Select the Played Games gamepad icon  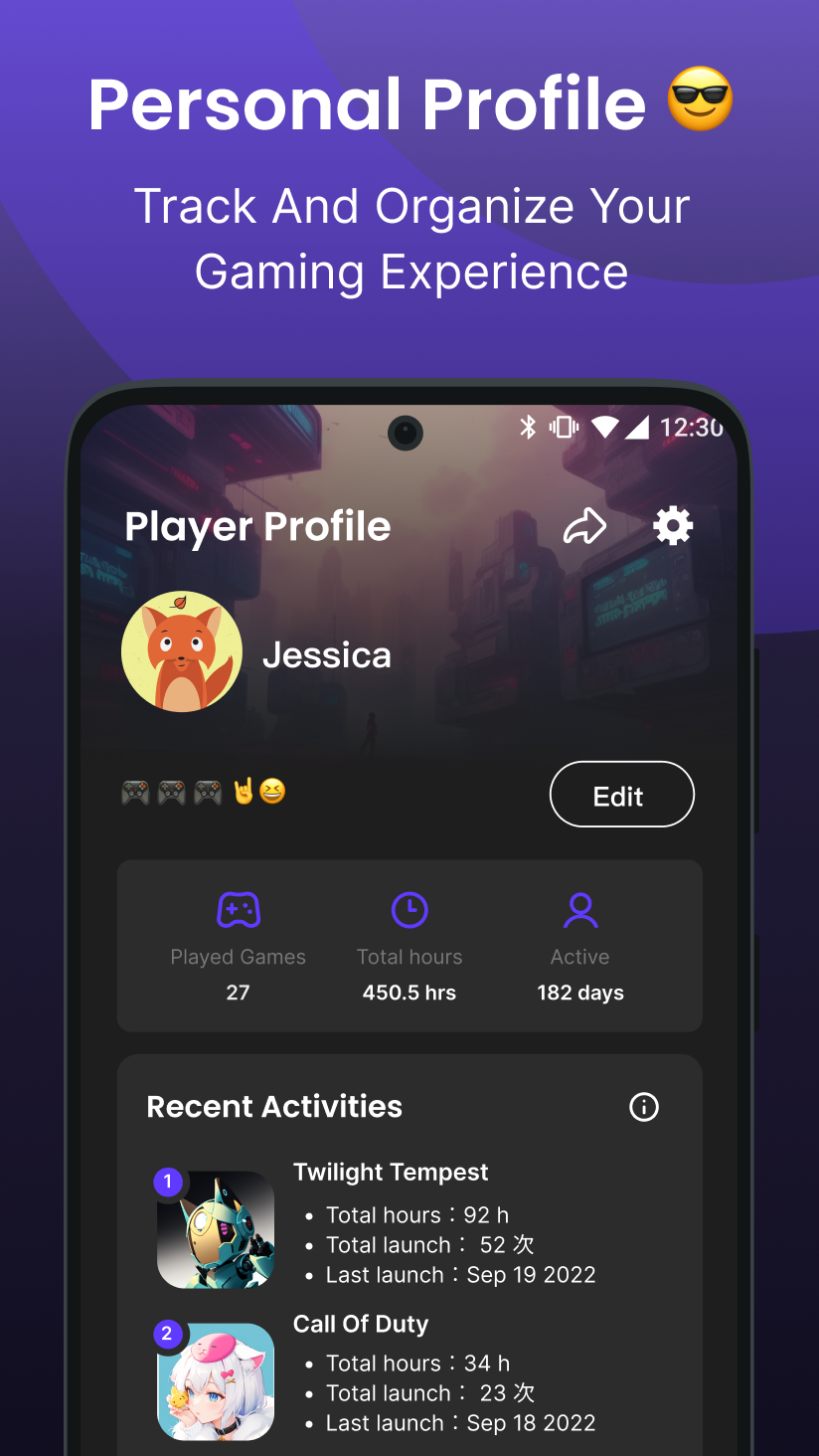pyautogui.click(x=238, y=909)
